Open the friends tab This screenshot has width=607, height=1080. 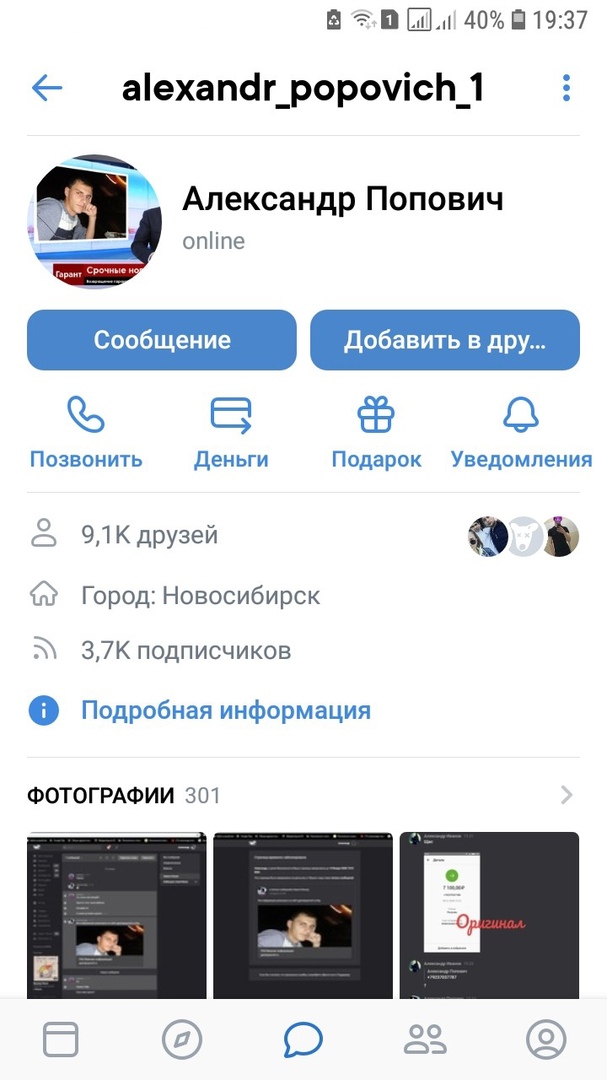pyautogui.click(x=425, y=1040)
